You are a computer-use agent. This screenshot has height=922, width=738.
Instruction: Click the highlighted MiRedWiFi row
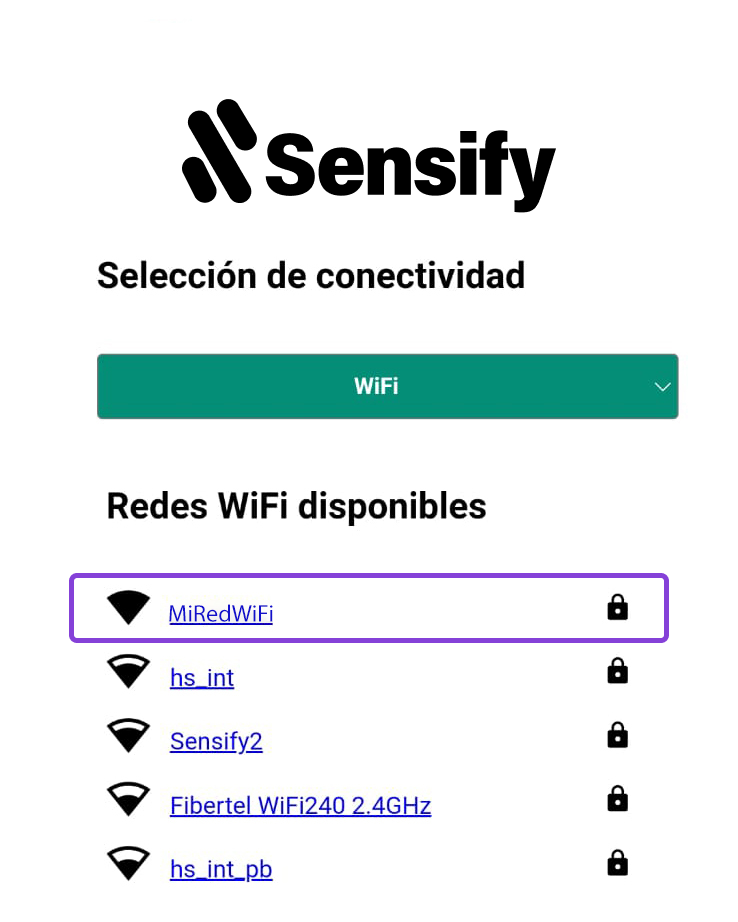coord(368,607)
